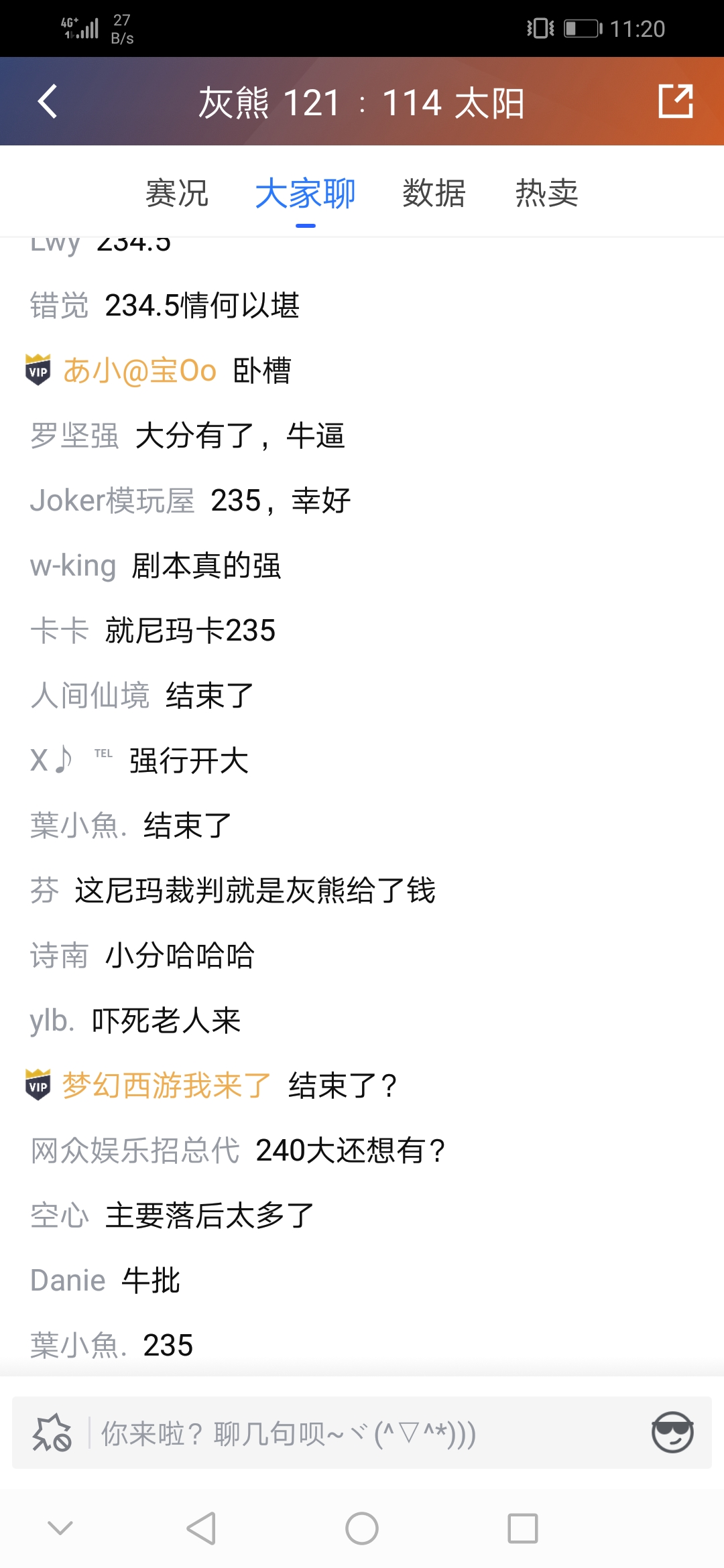Open the star block icon beside chat input
Screen dimensions: 724x1568
pyautogui.click(x=52, y=1433)
